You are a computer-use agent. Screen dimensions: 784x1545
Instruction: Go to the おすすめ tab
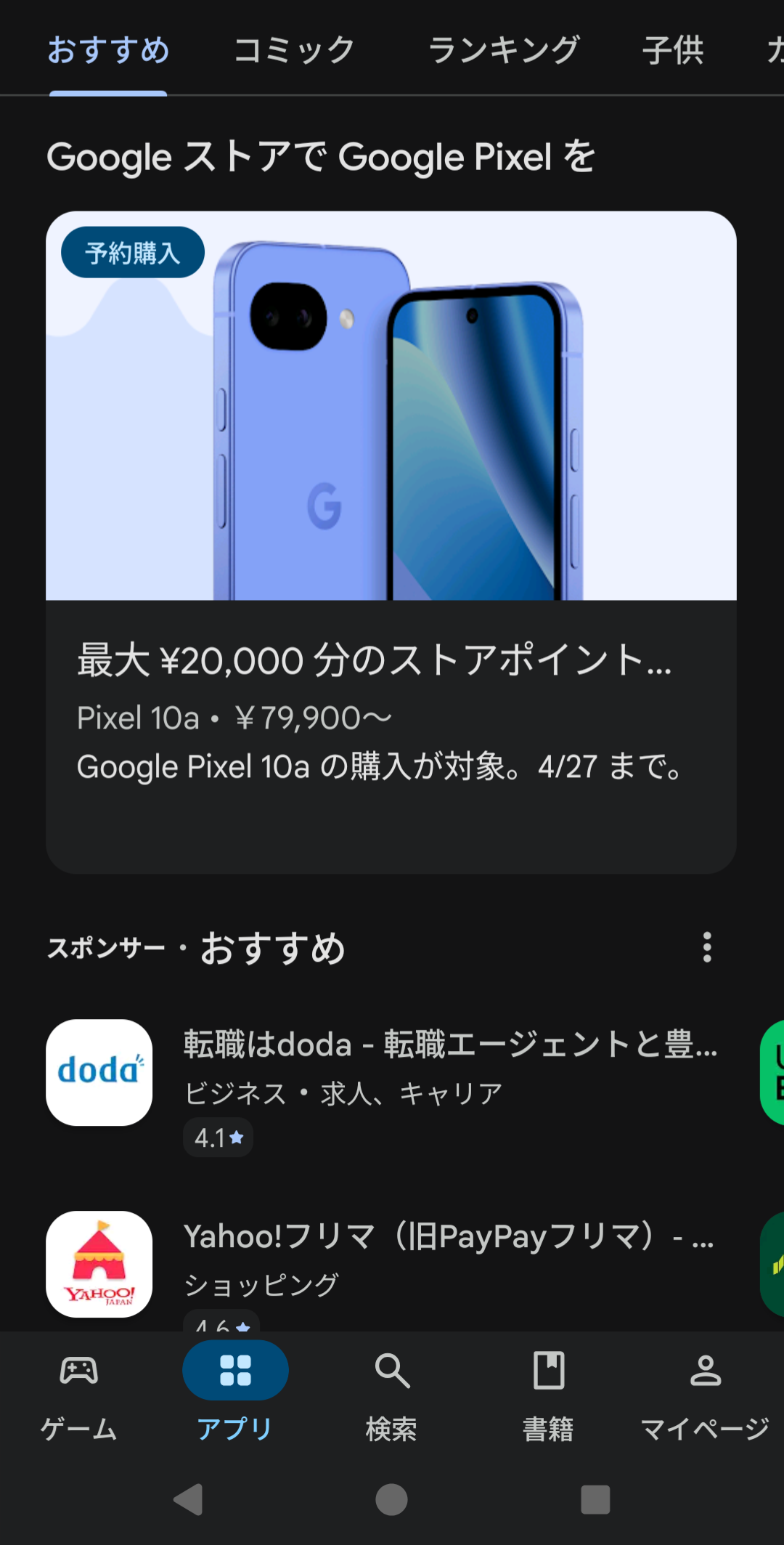[x=108, y=51]
